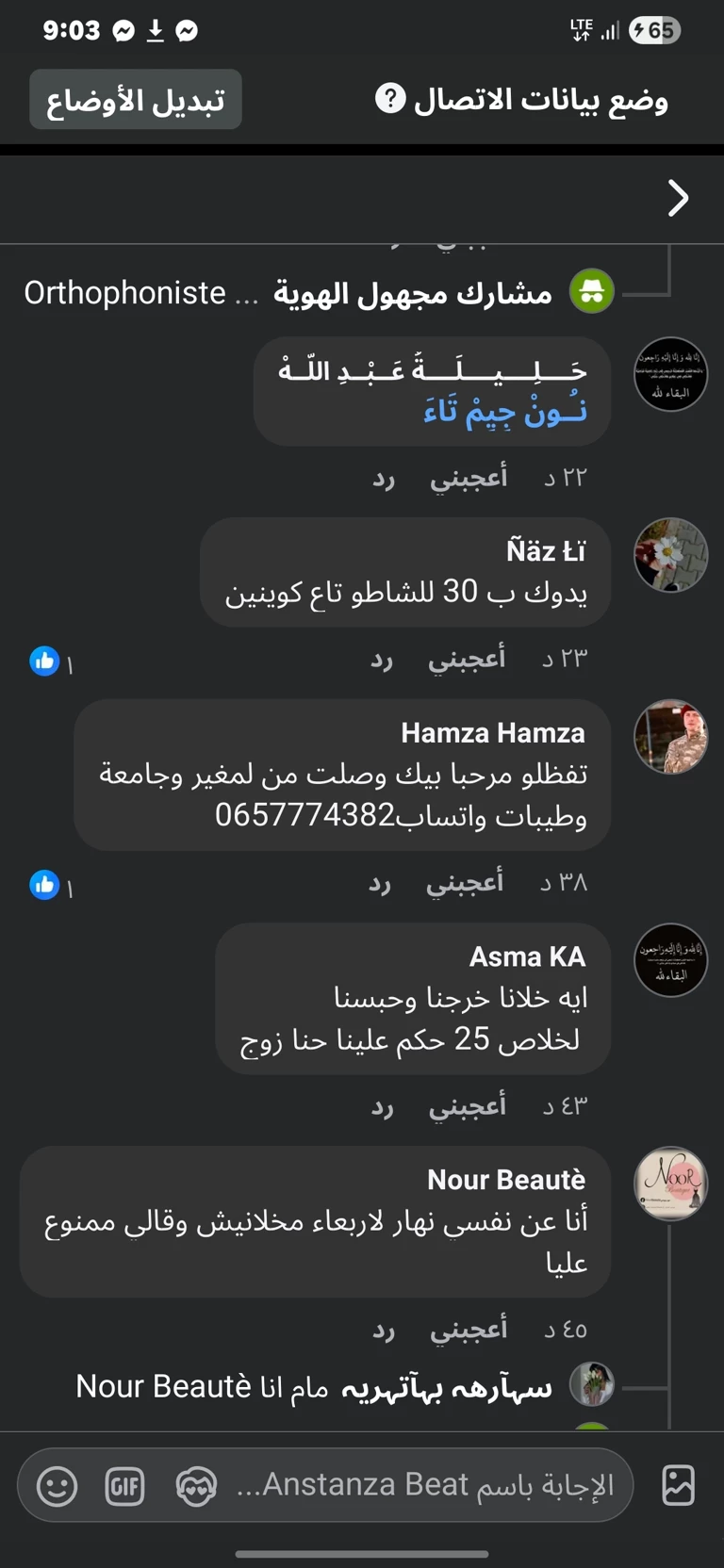Attach a photo to the comment
724x1568 pixels.
[679, 1485]
